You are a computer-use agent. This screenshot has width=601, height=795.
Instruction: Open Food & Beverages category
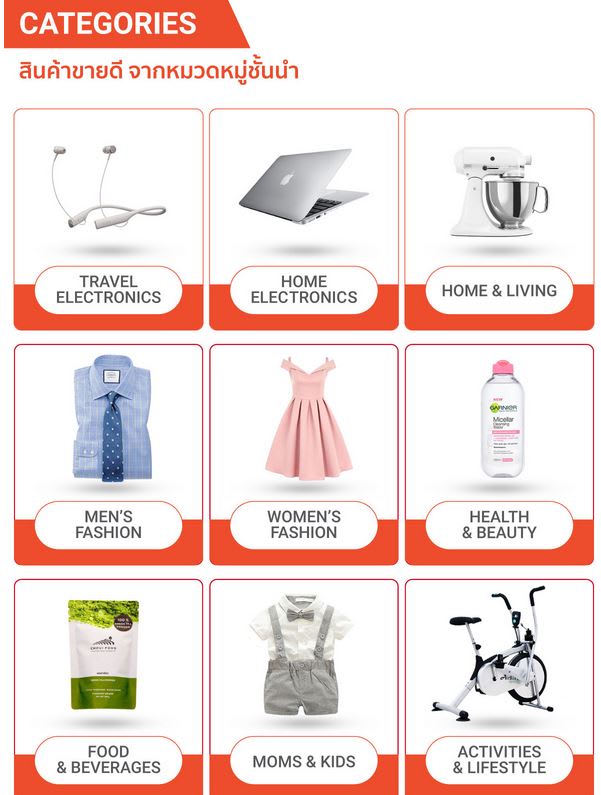tap(108, 760)
